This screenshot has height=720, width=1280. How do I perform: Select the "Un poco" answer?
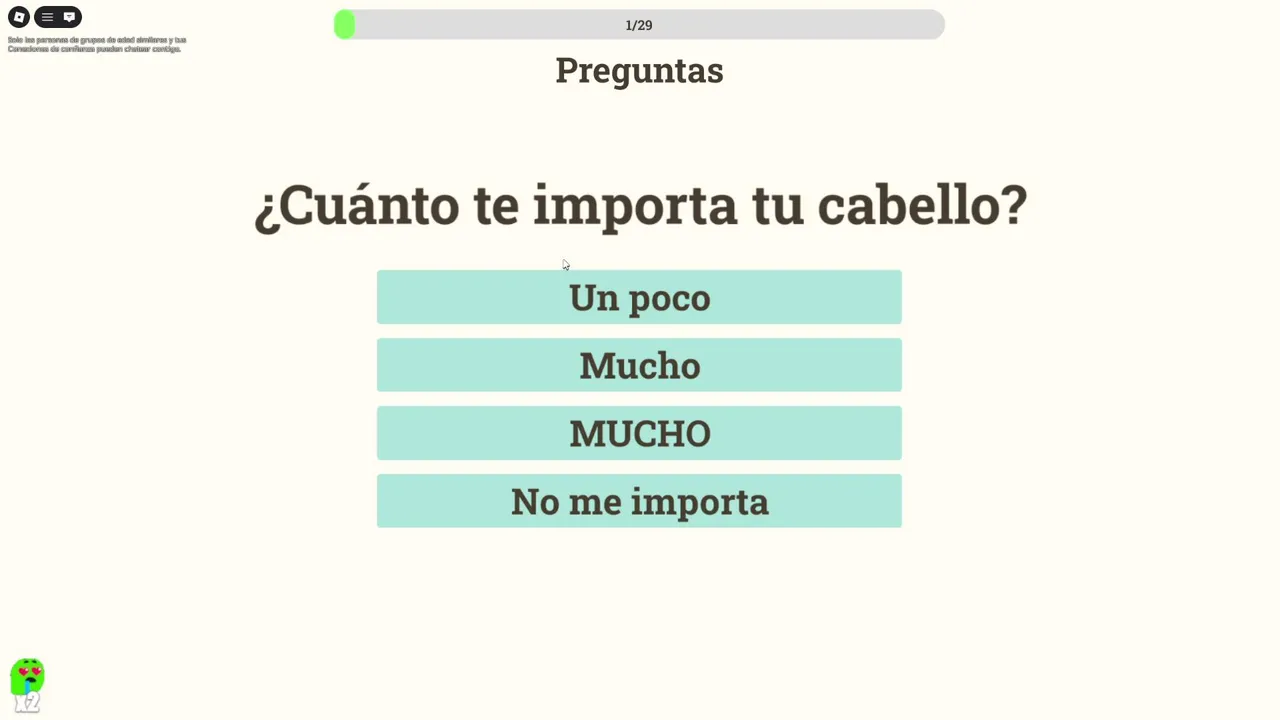point(639,297)
